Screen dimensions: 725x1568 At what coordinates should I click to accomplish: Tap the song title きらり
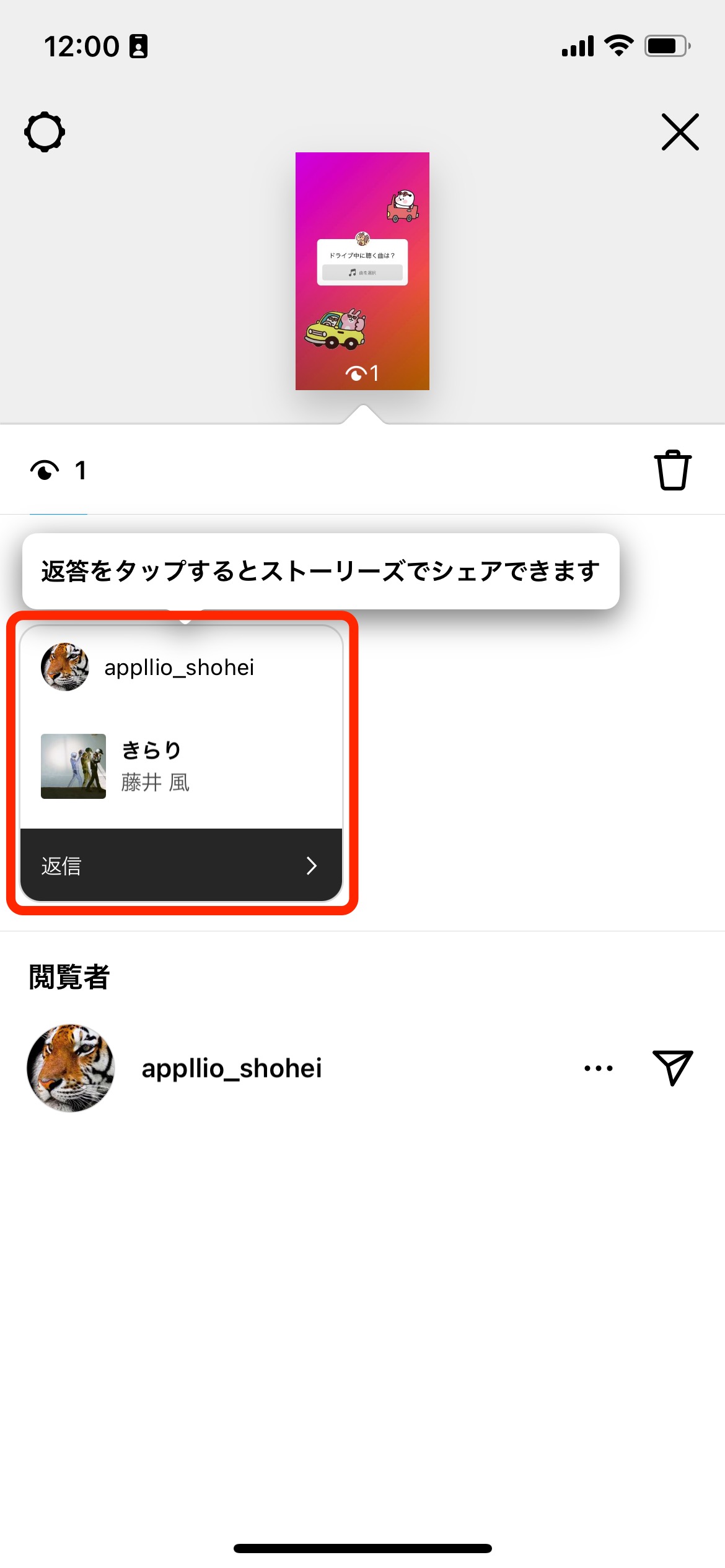click(x=152, y=749)
